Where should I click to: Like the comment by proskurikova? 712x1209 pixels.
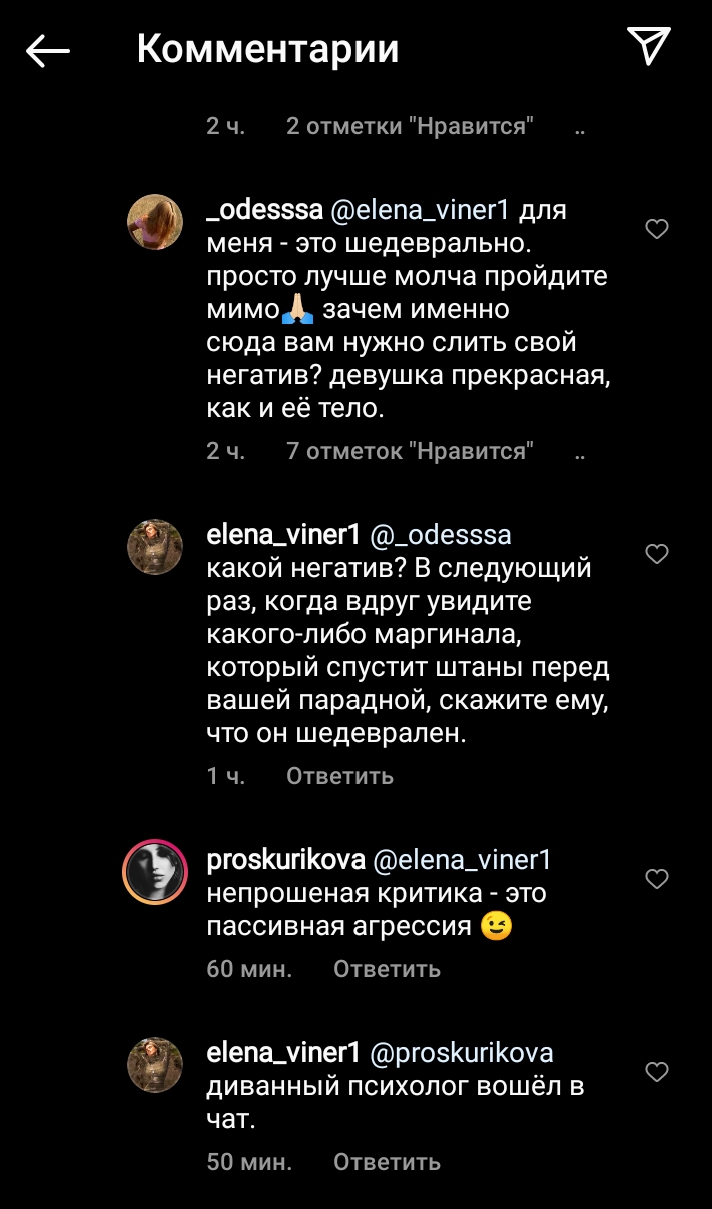coord(656,879)
